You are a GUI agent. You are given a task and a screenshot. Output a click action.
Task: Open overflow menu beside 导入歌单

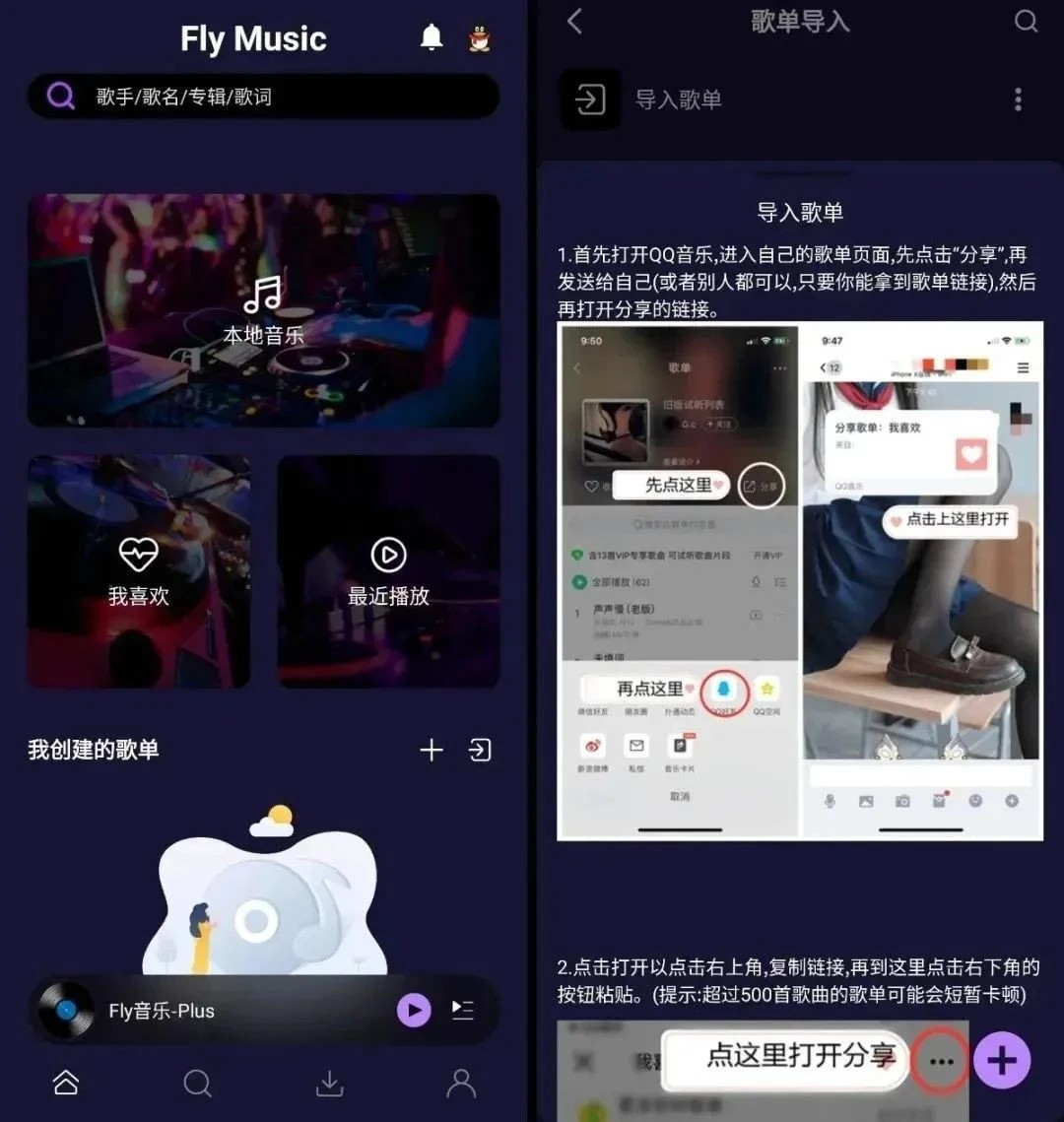point(1018,99)
